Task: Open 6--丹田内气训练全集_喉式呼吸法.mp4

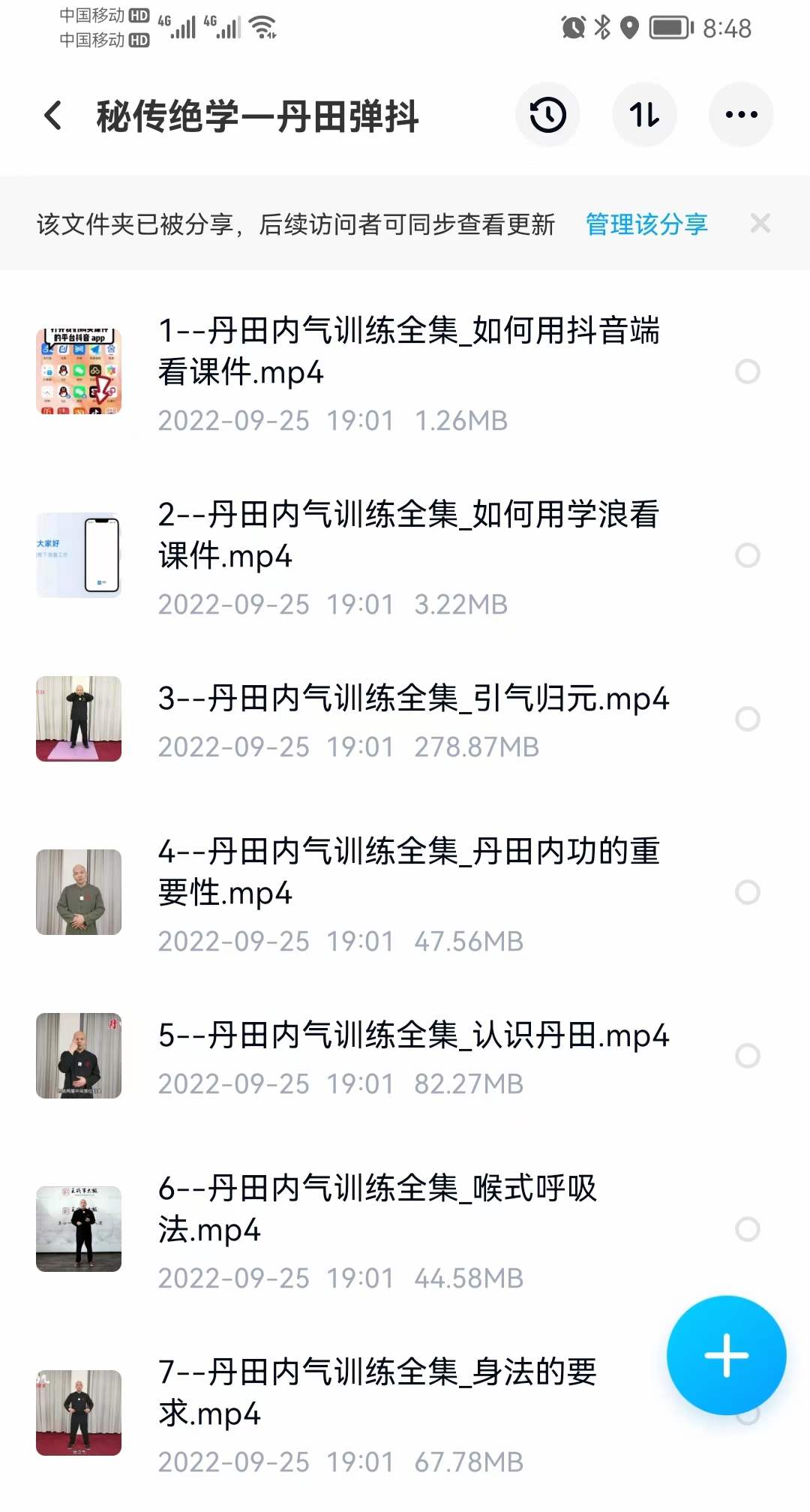Action: point(377,1209)
